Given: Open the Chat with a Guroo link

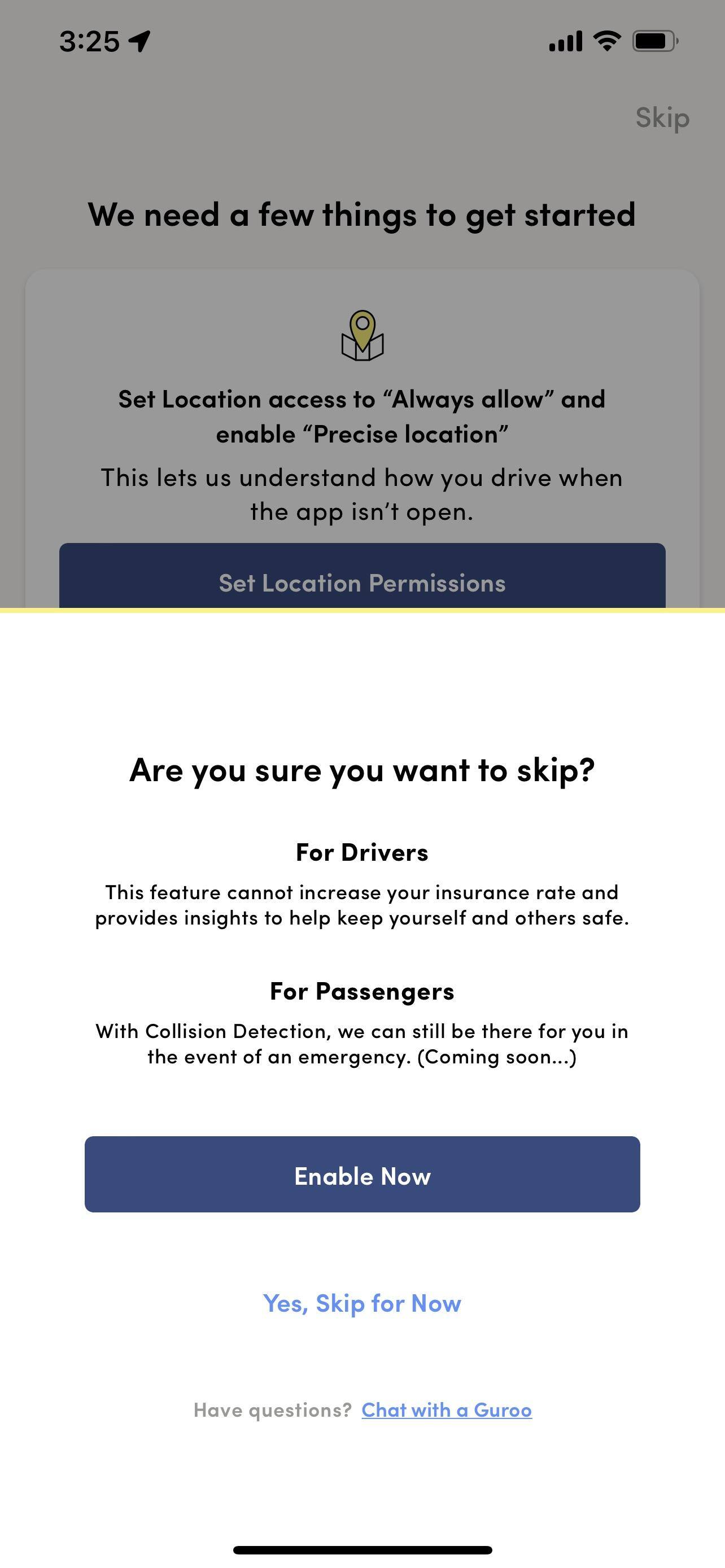Looking at the screenshot, I should pyautogui.click(x=446, y=1411).
